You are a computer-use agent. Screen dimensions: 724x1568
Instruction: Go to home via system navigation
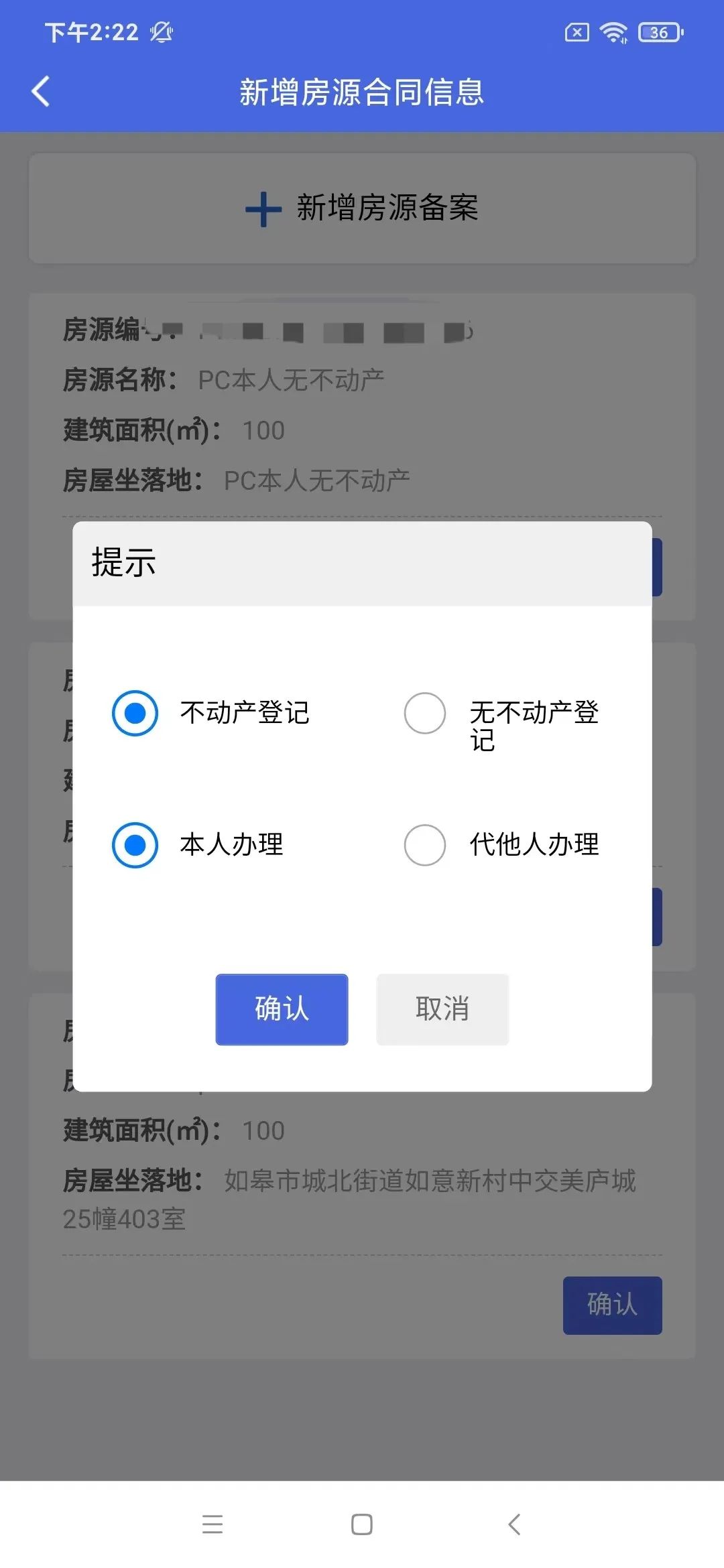[x=362, y=1524]
